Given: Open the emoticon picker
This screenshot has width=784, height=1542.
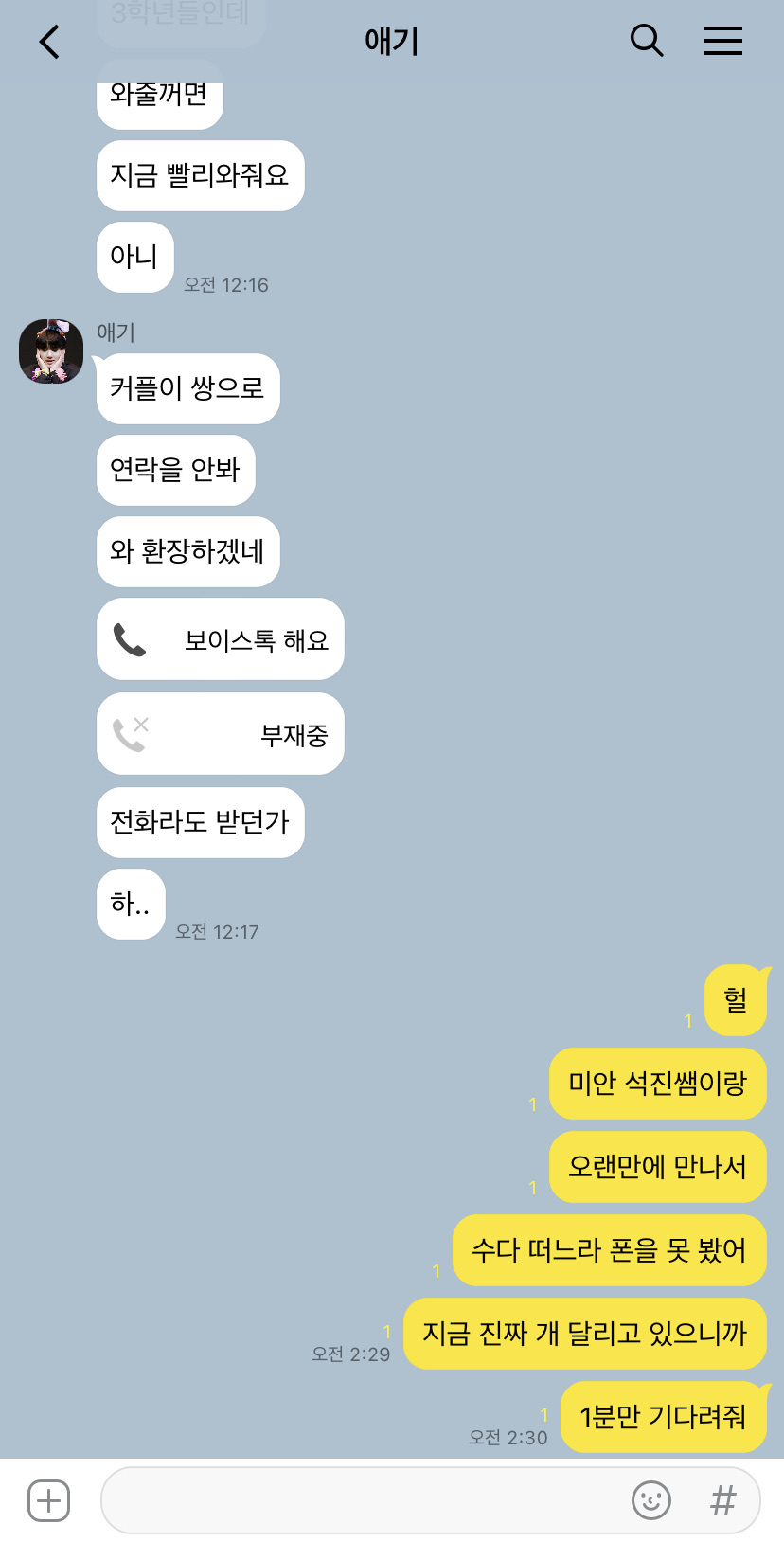Looking at the screenshot, I should 651,1500.
